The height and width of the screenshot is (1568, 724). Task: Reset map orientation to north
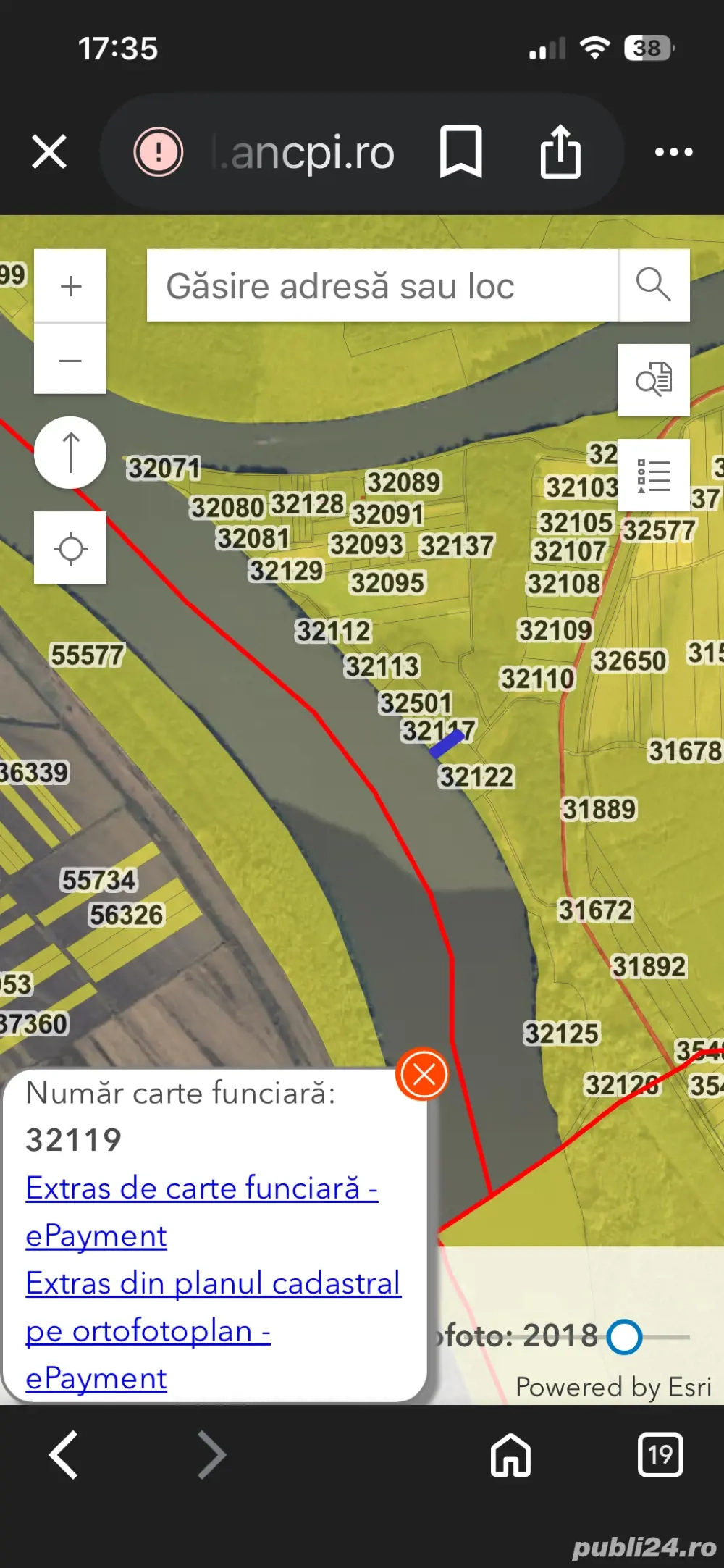coord(70,453)
